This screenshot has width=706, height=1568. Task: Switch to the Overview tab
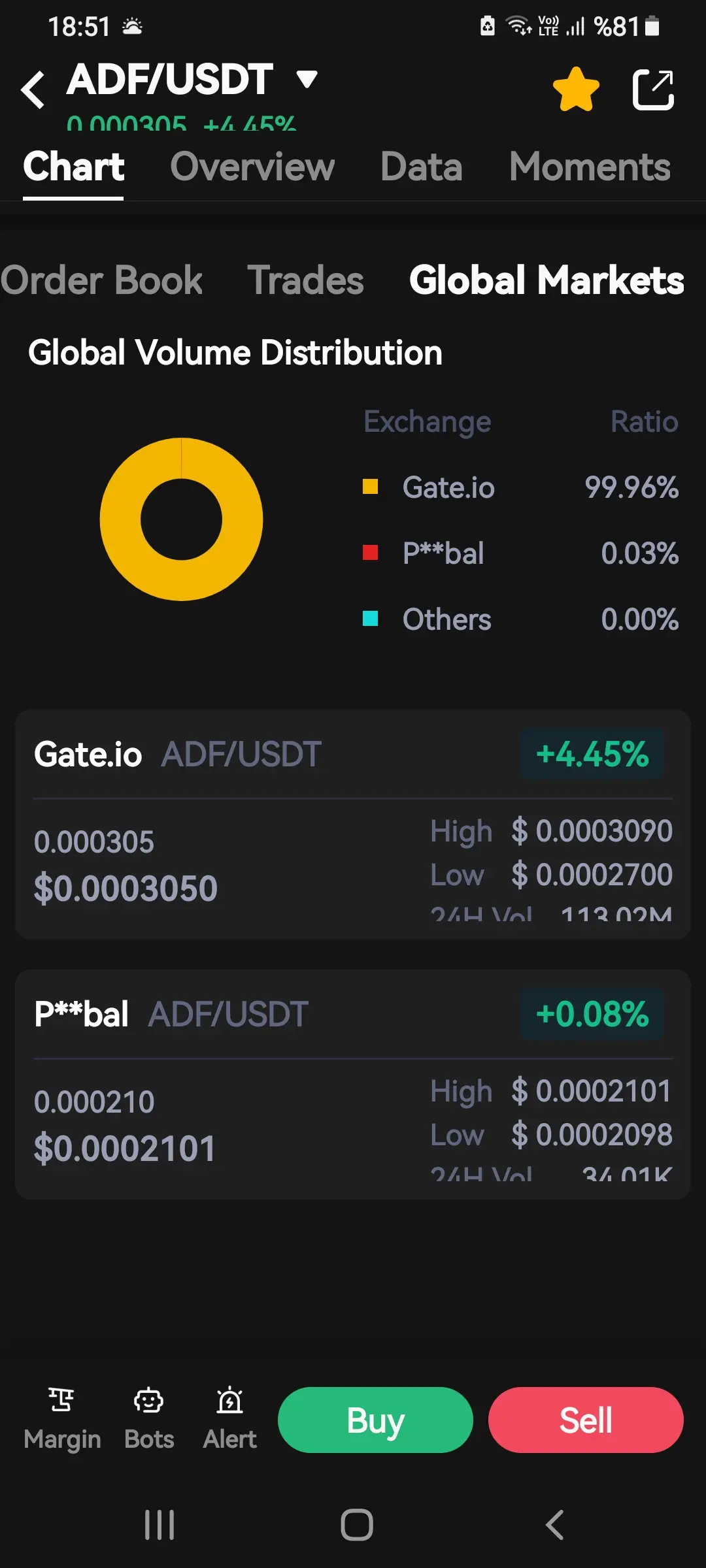[x=252, y=167]
